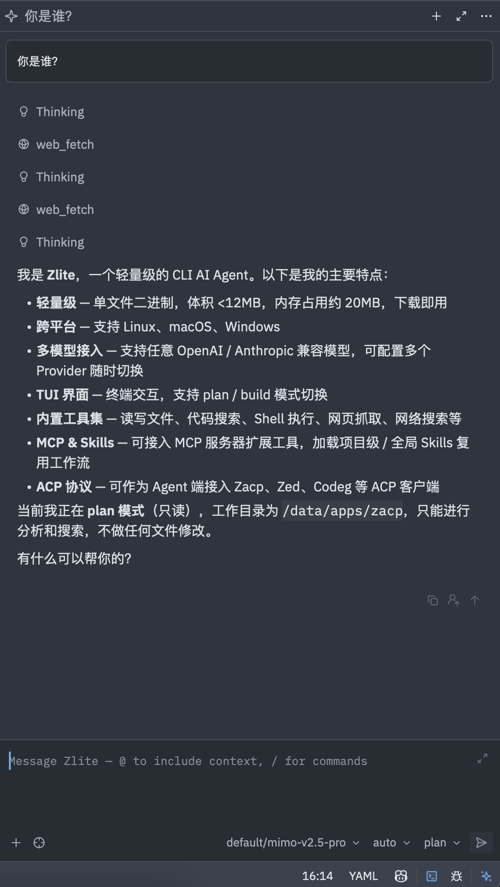Open the auto dropdown
The image size is (500, 887).
tap(391, 843)
